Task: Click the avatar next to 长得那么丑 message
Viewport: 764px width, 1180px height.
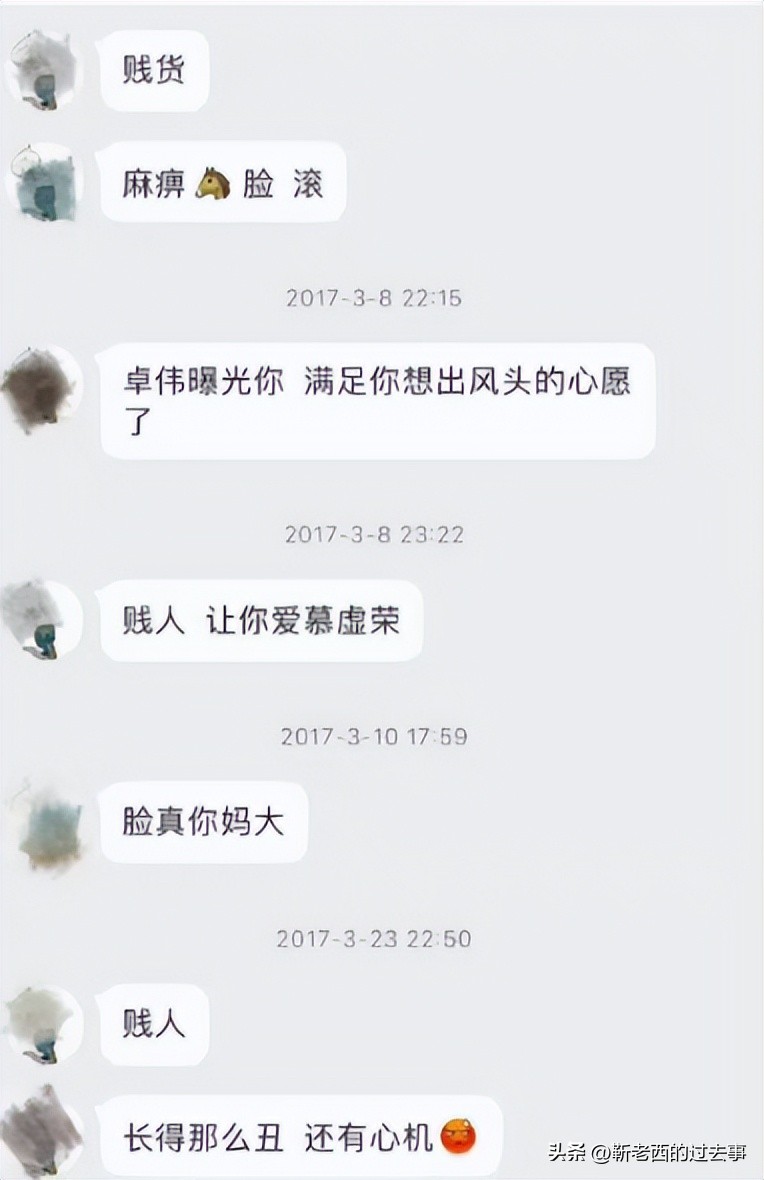Action: point(40,1135)
